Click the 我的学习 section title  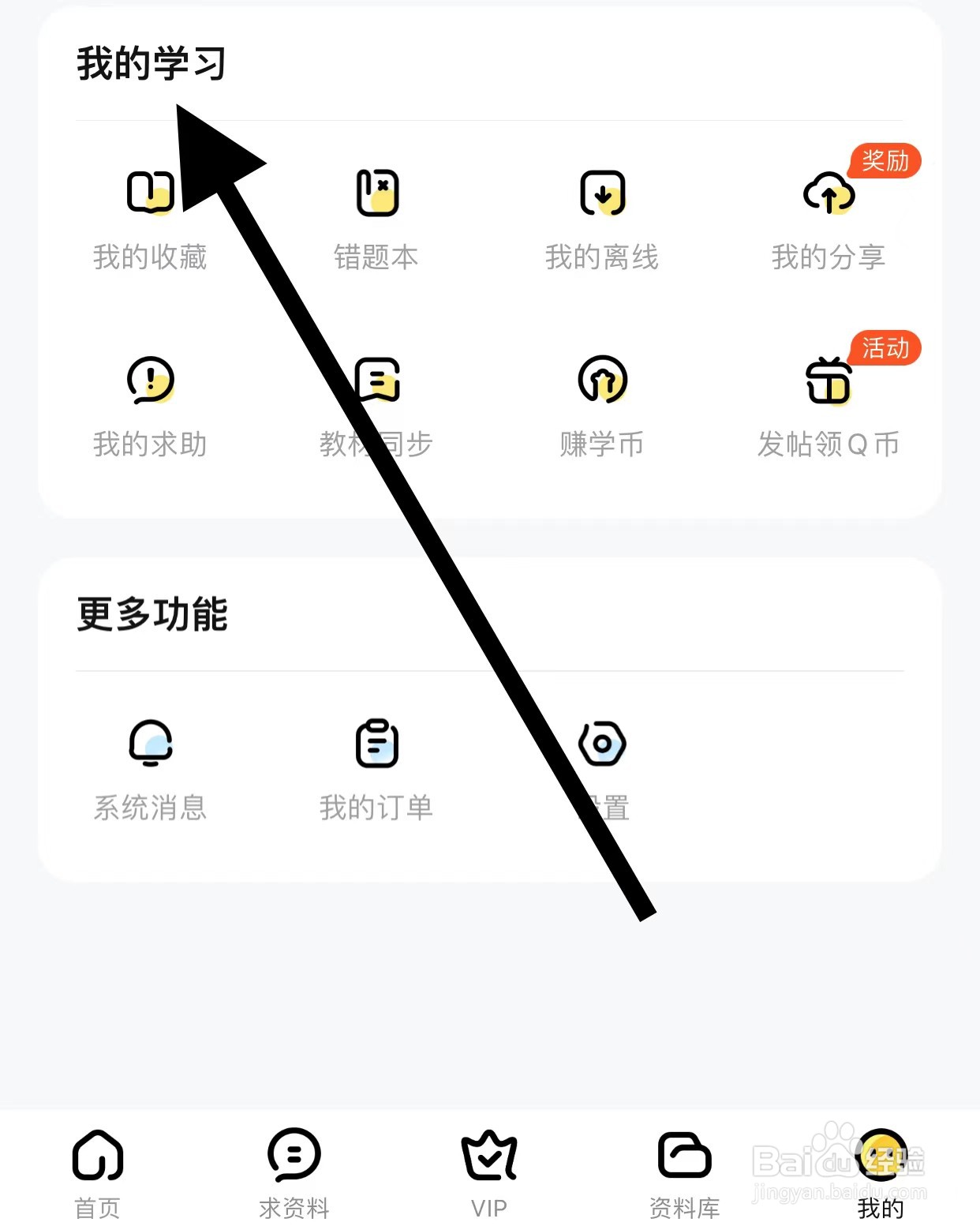pyautogui.click(x=150, y=66)
